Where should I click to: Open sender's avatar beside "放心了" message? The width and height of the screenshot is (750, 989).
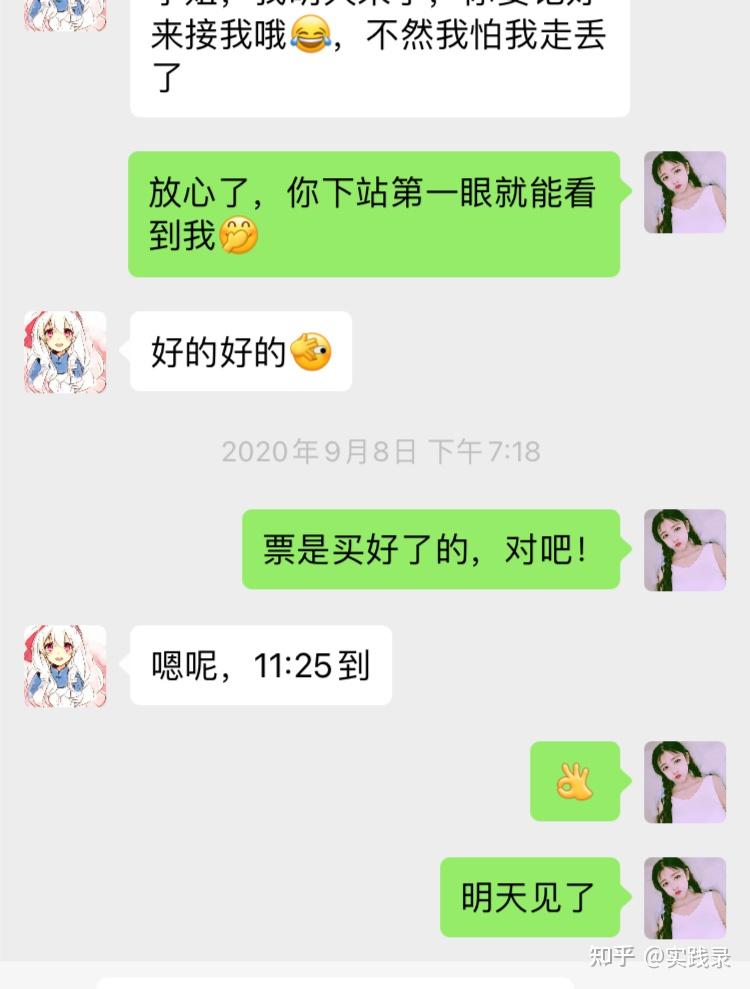coord(684,192)
